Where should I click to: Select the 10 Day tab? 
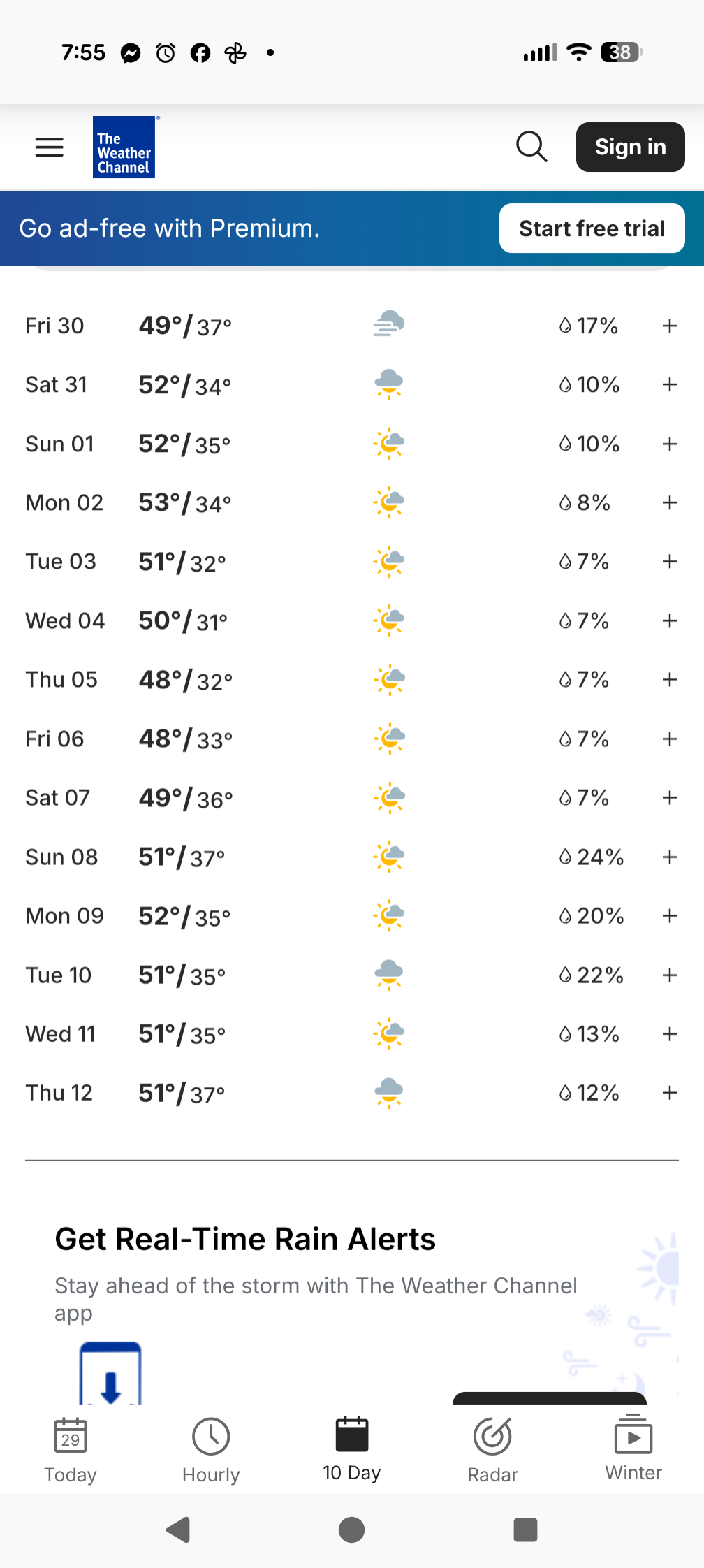[352, 1449]
